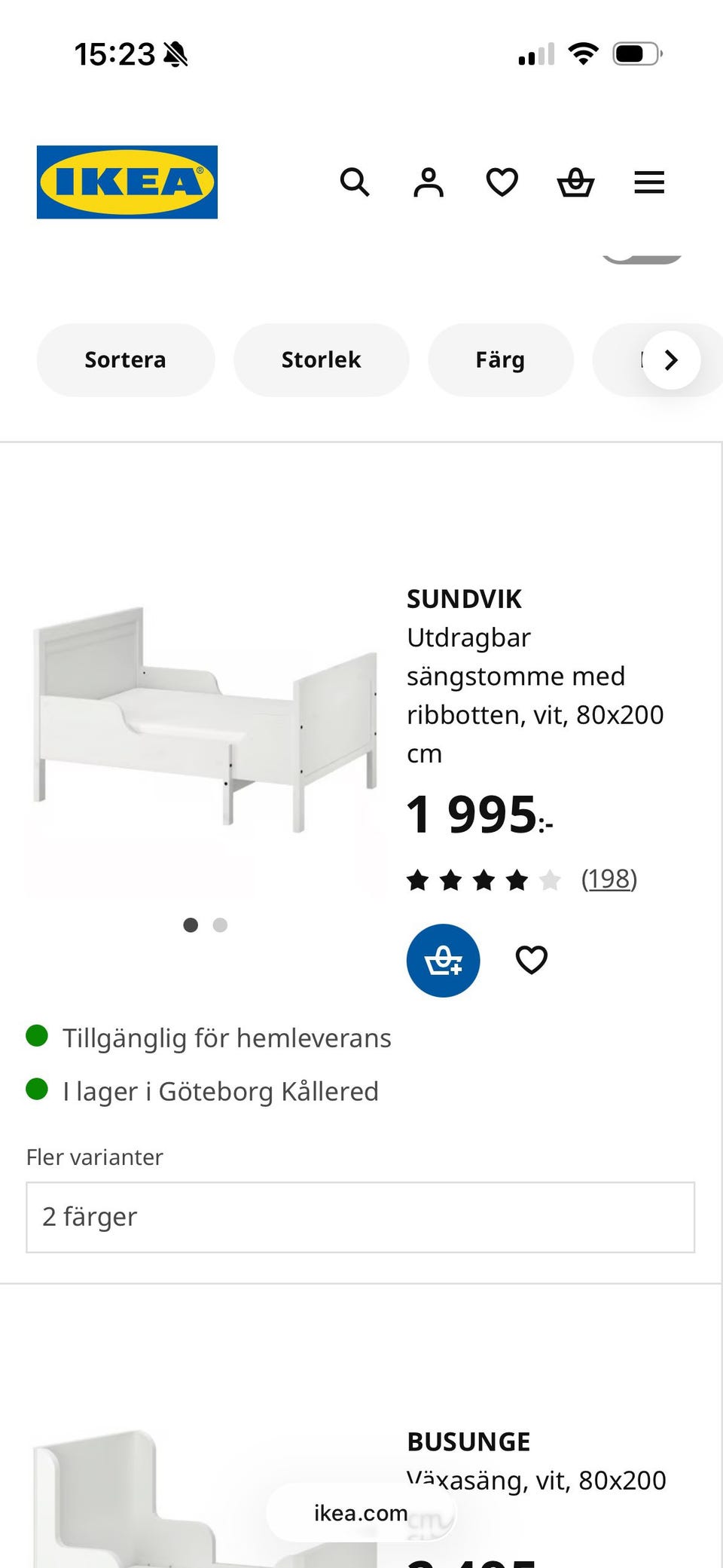Expand the "2 färger" variant dropdown

(361, 1217)
